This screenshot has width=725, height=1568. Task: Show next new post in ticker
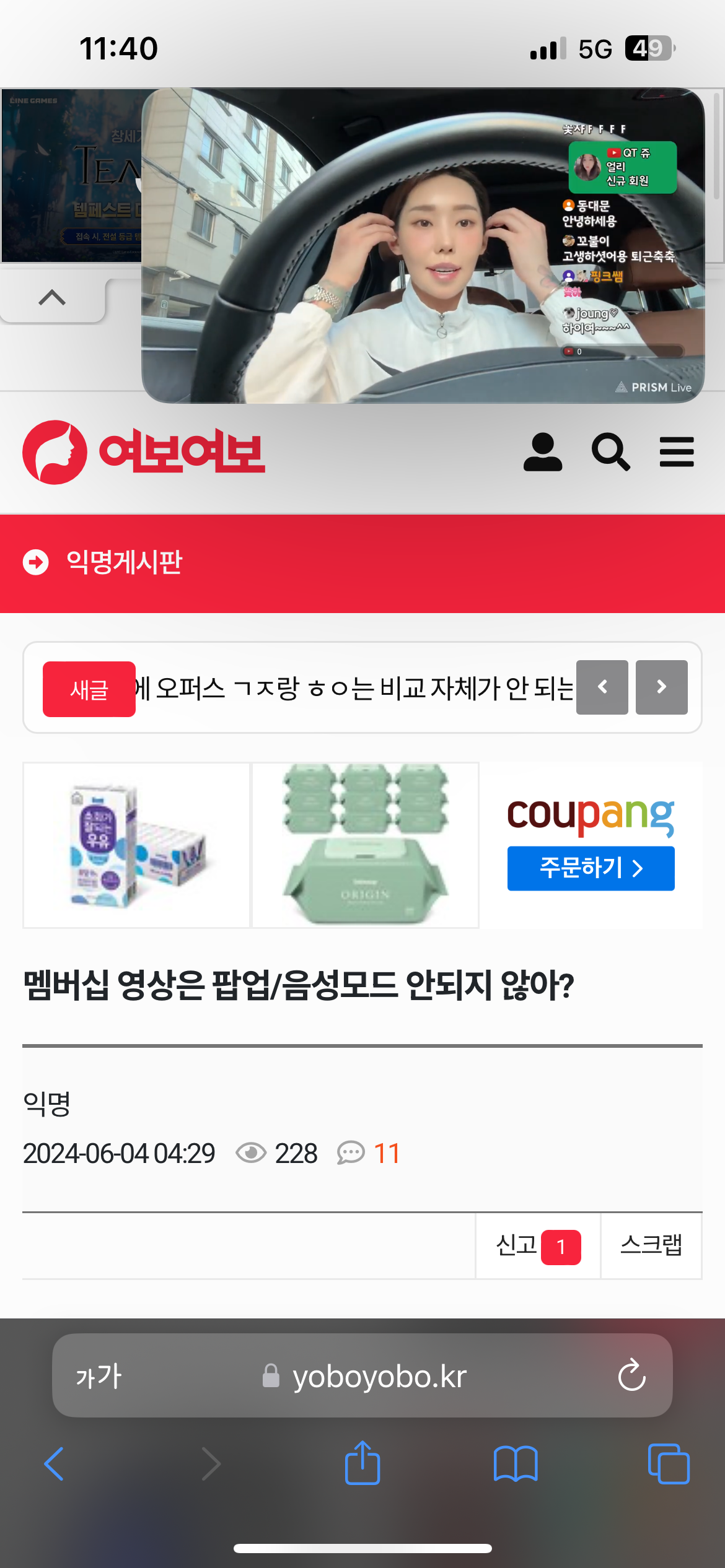661,687
